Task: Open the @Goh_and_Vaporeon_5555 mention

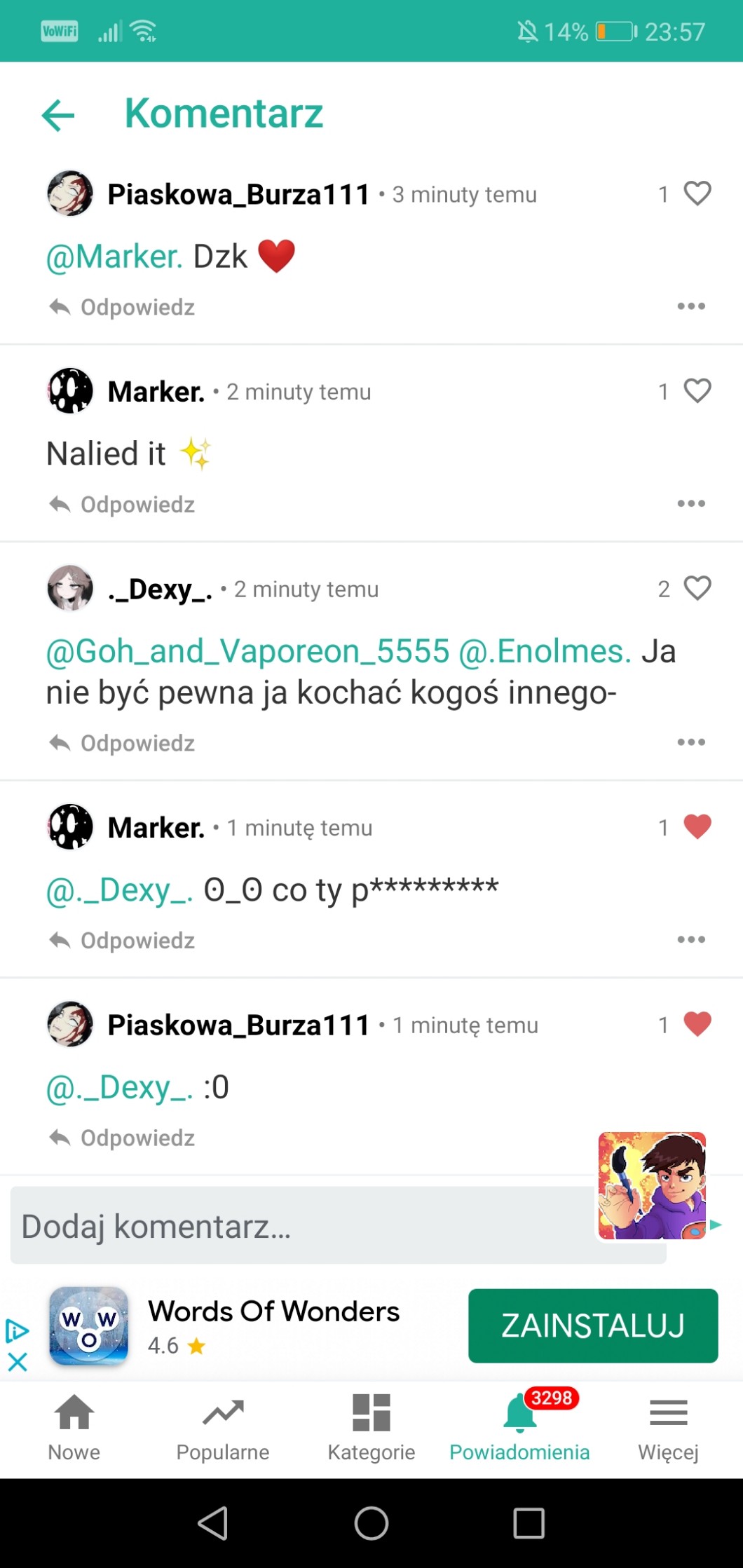Action: [247, 651]
